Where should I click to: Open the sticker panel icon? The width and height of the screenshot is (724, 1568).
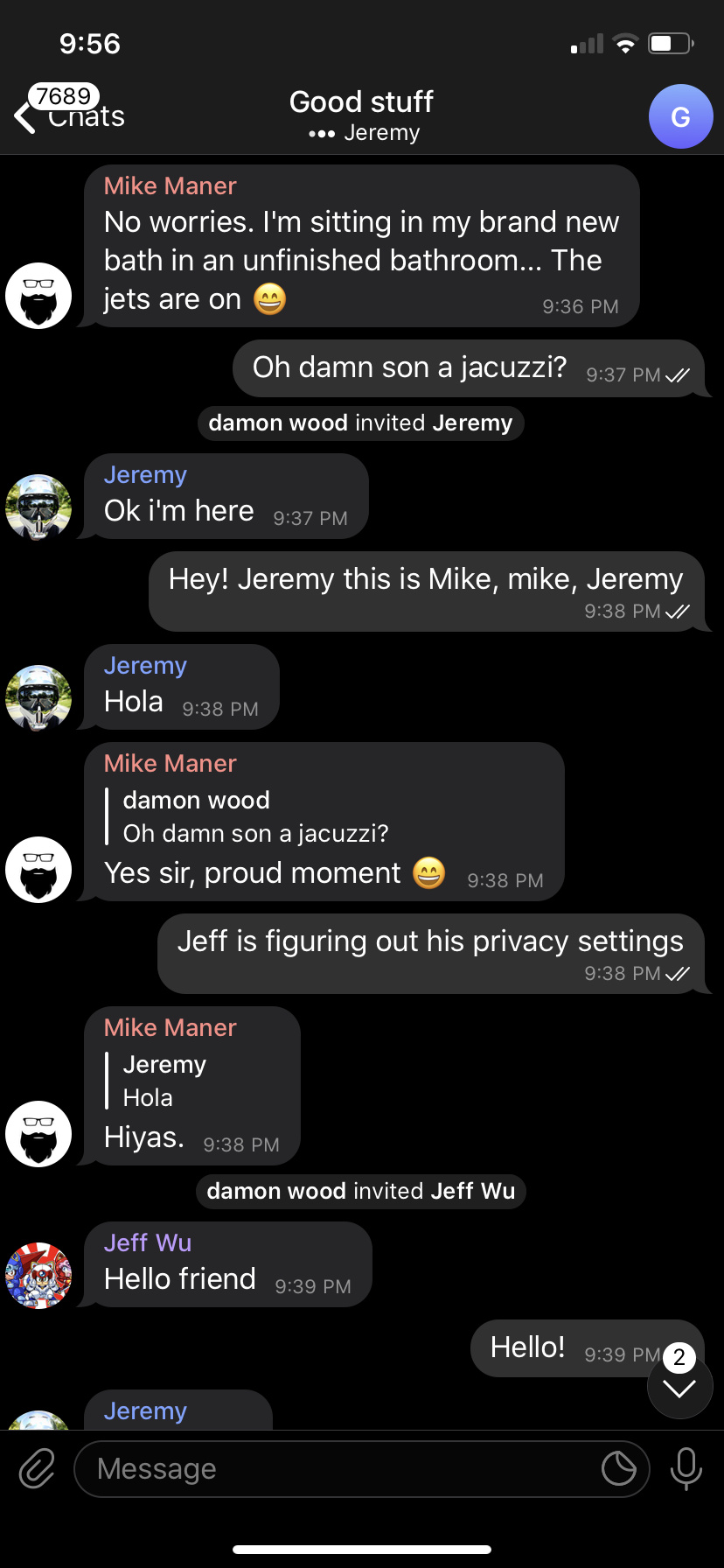(619, 1468)
